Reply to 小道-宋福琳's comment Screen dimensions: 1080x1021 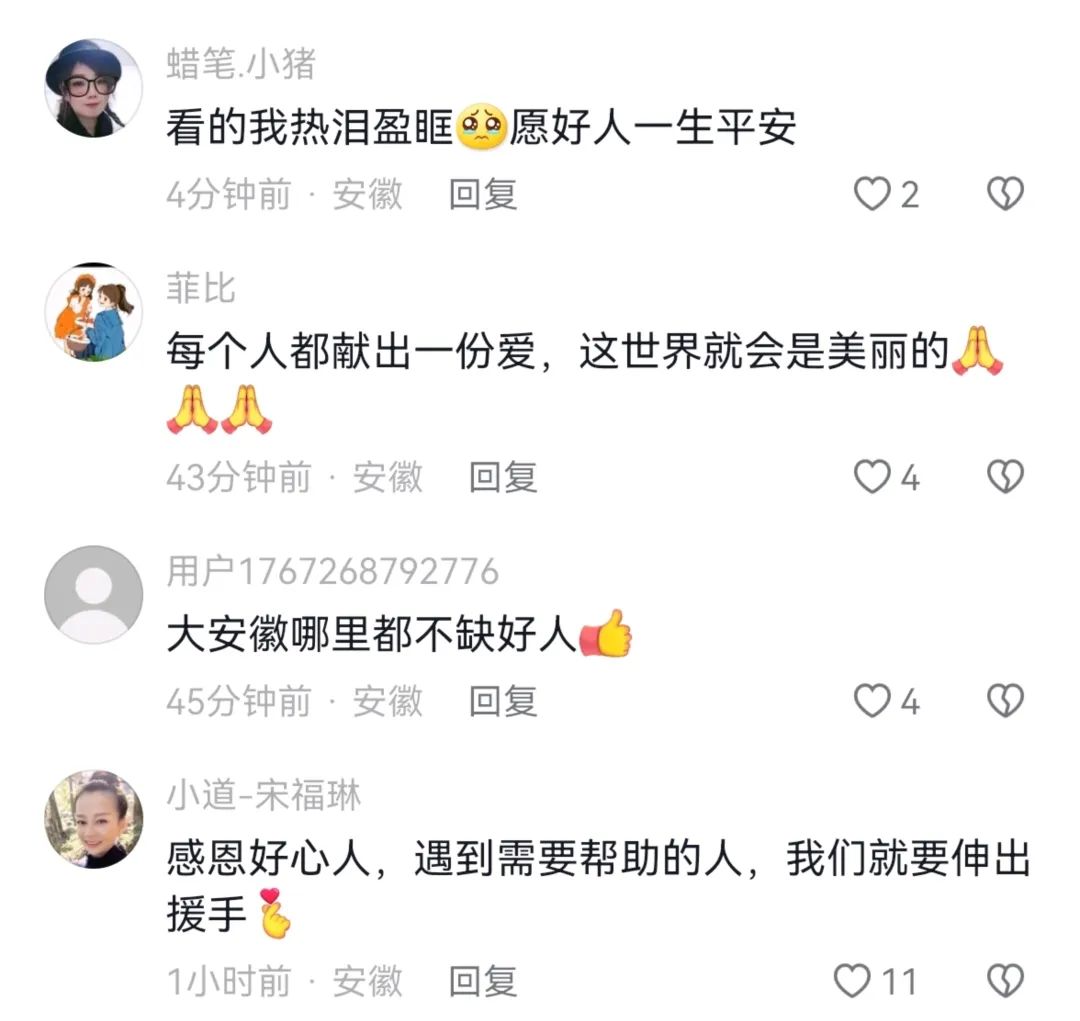coord(482,981)
